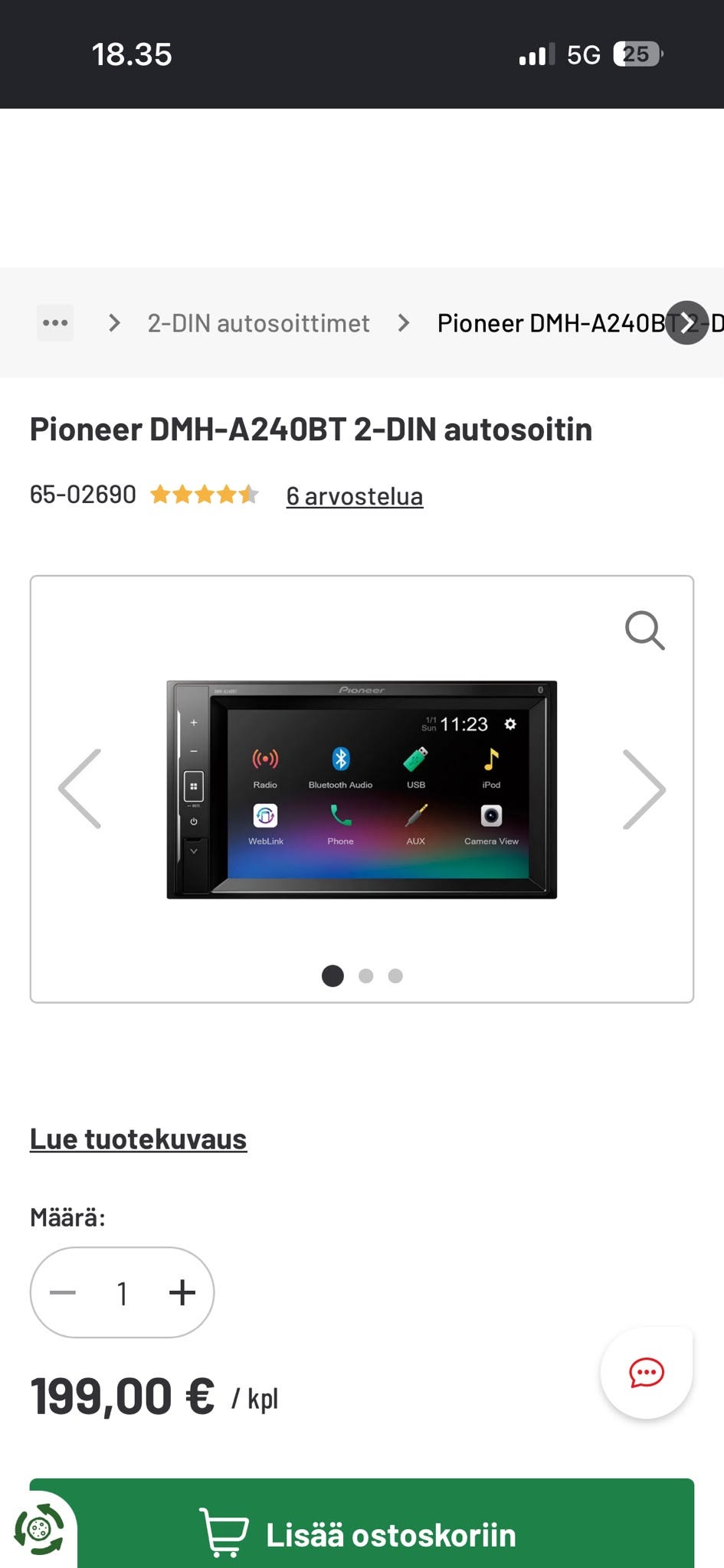This screenshot has height=1568, width=724.
Task: Show the next product image
Action: (x=644, y=789)
